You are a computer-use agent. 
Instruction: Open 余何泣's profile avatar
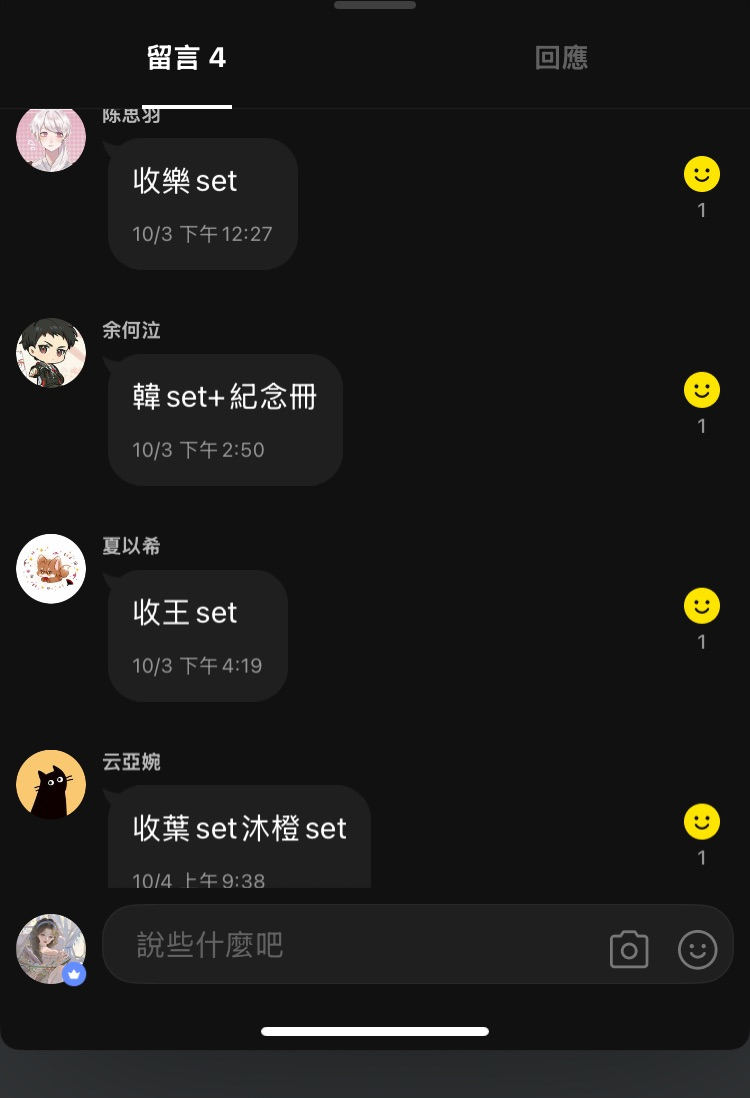pos(51,352)
